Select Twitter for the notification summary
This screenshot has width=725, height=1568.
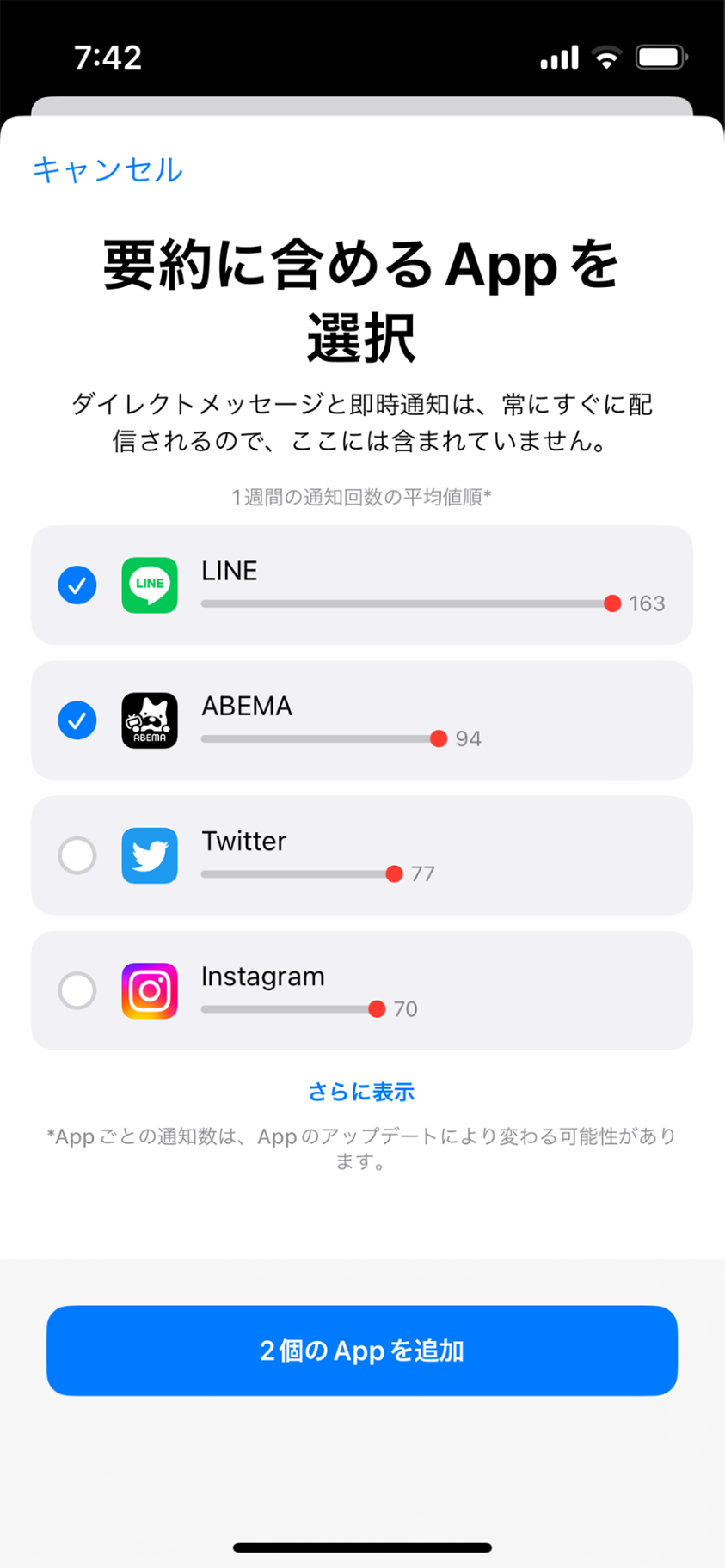(77, 855)
